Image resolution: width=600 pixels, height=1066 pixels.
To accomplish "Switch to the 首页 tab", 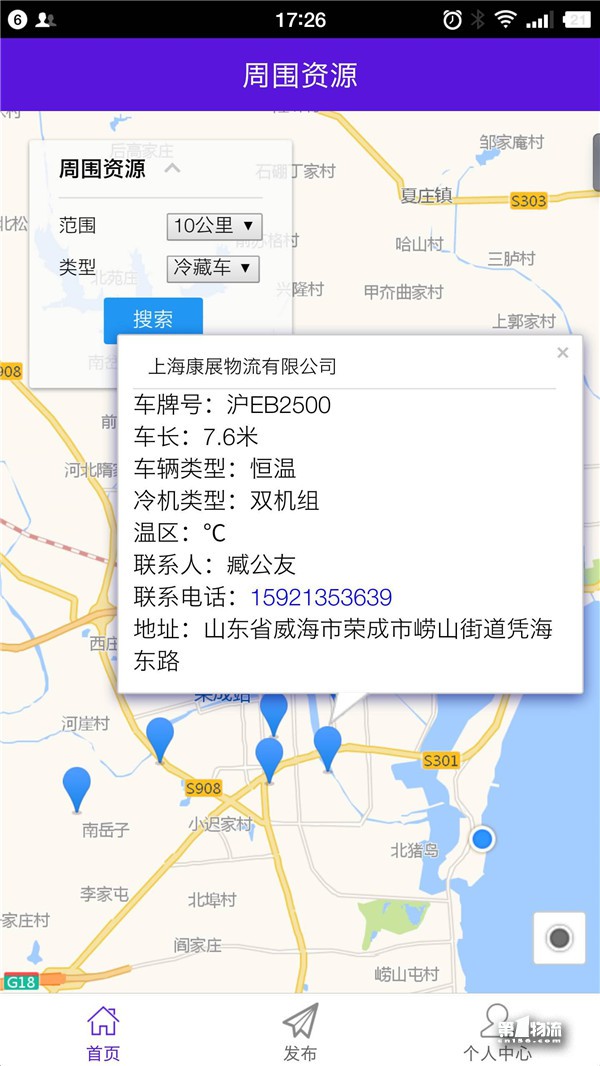I will [x=103, y=1032].
